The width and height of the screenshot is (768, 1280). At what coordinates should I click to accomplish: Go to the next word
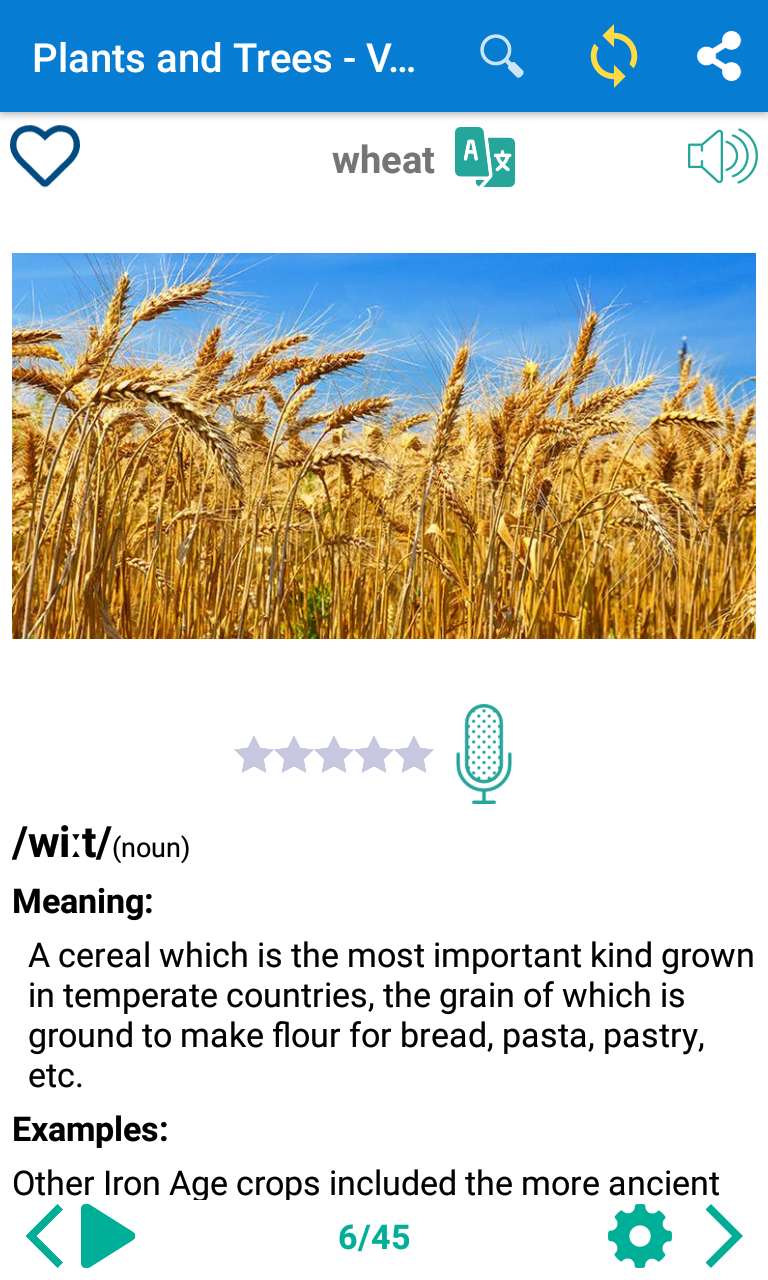click(x=724, y=1236)
